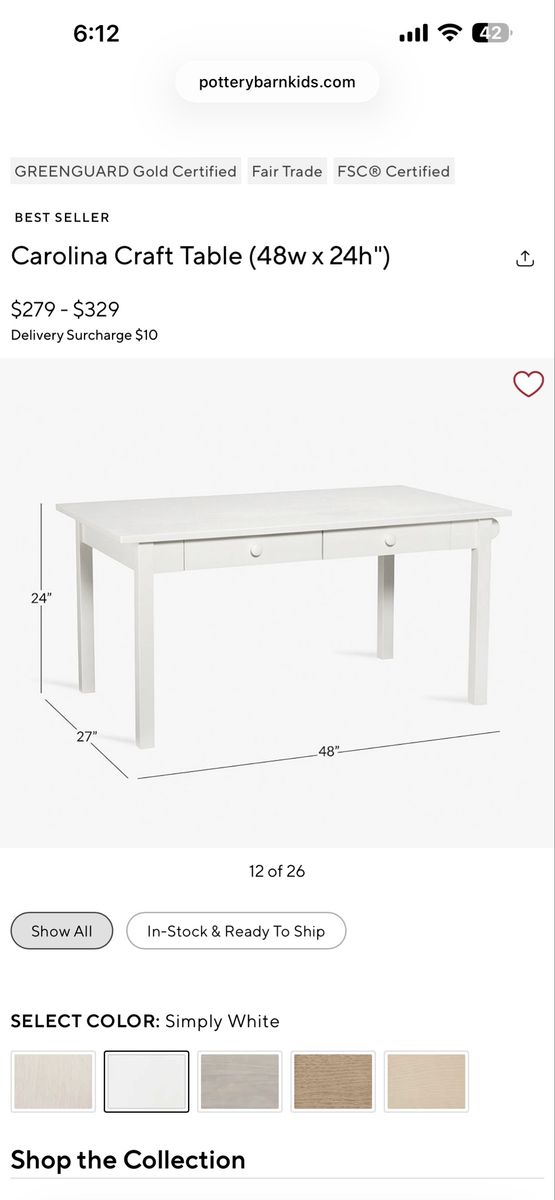Open the table dimensions product image
This screenshot has height=1200, width=555.
coord(277,603)
